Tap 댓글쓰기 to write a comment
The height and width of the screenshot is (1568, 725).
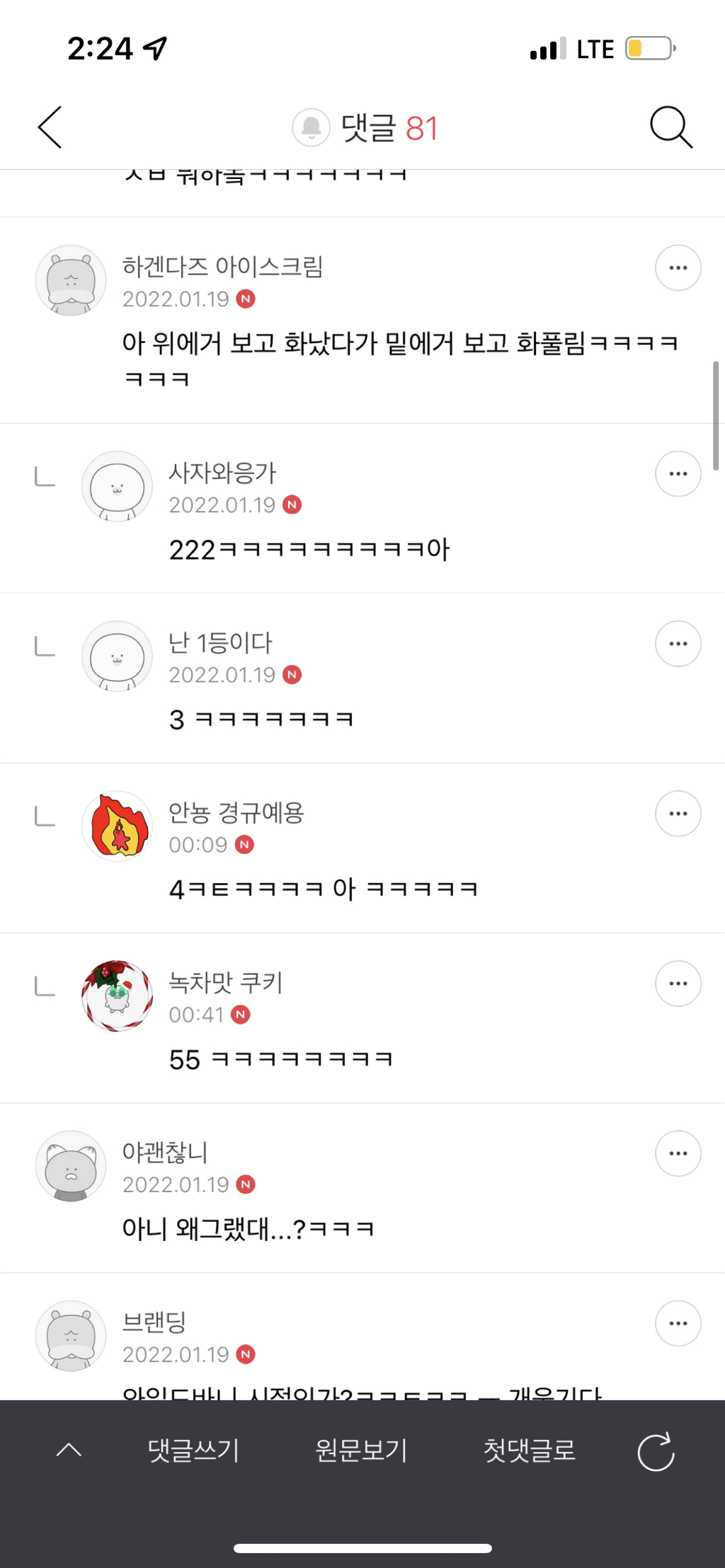click(x=193, y=1451)
